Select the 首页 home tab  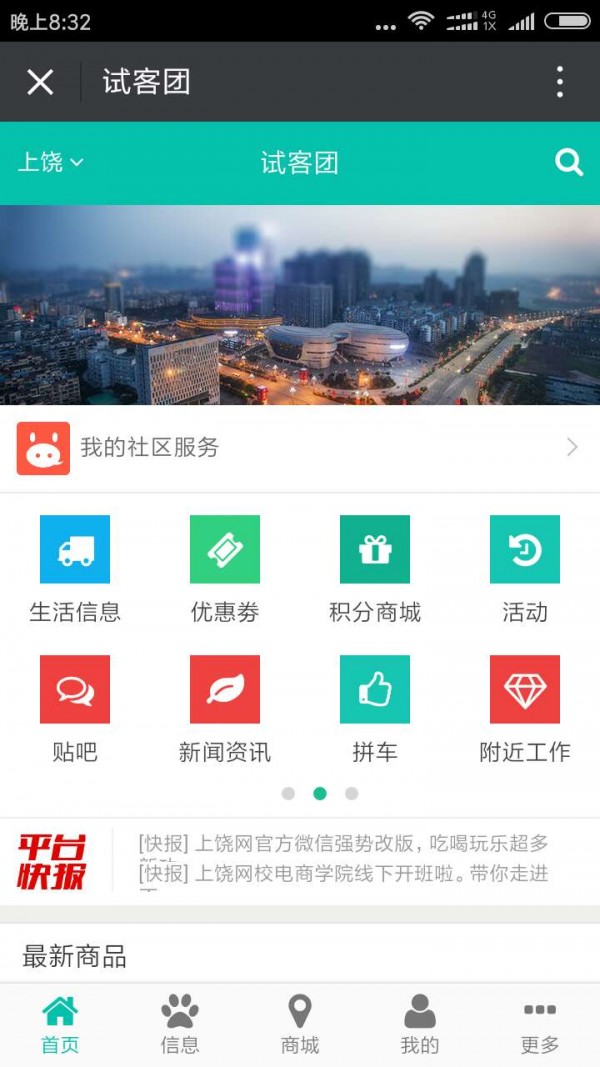pyautogui.click(x=60, y=1025)
